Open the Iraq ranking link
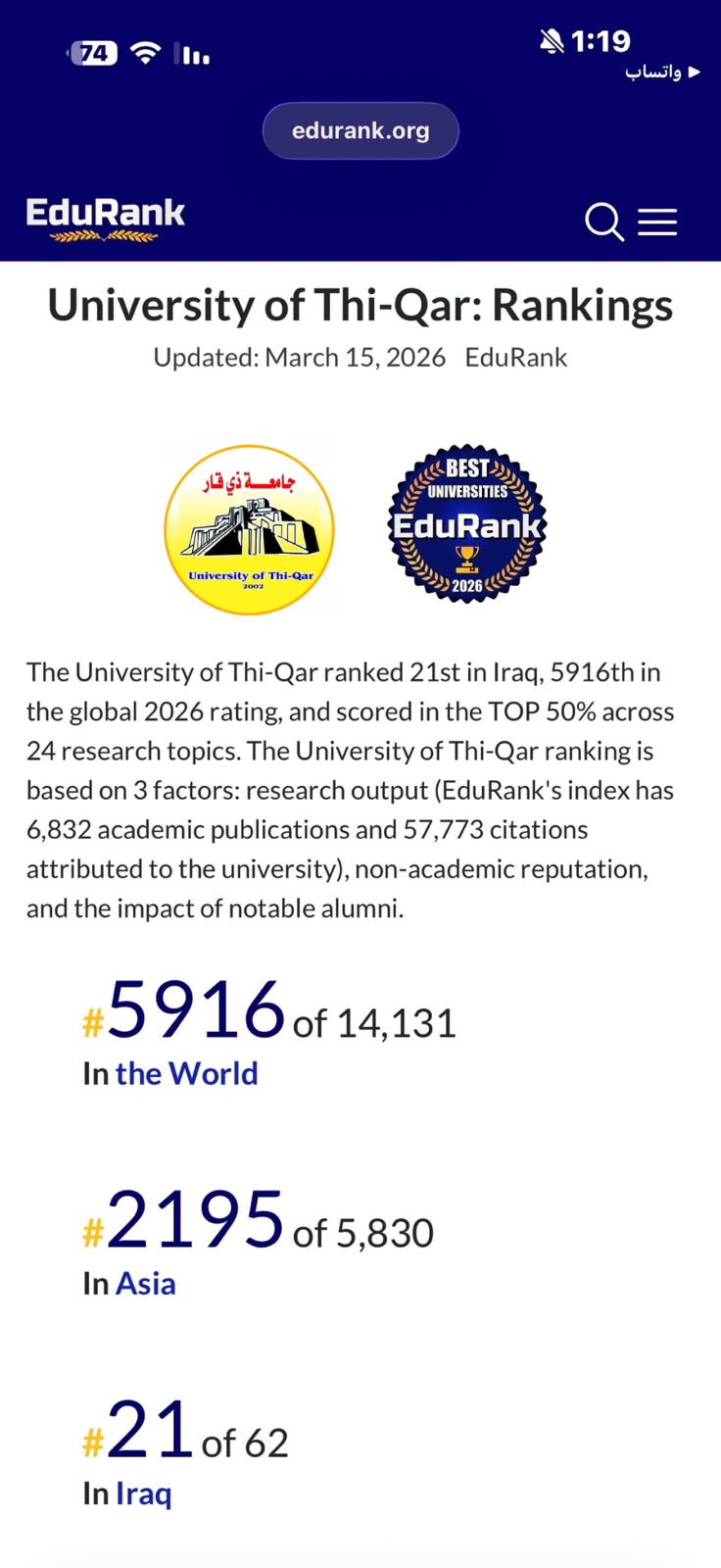This screenshot has width=721, height=1568. pos(143,1494)
